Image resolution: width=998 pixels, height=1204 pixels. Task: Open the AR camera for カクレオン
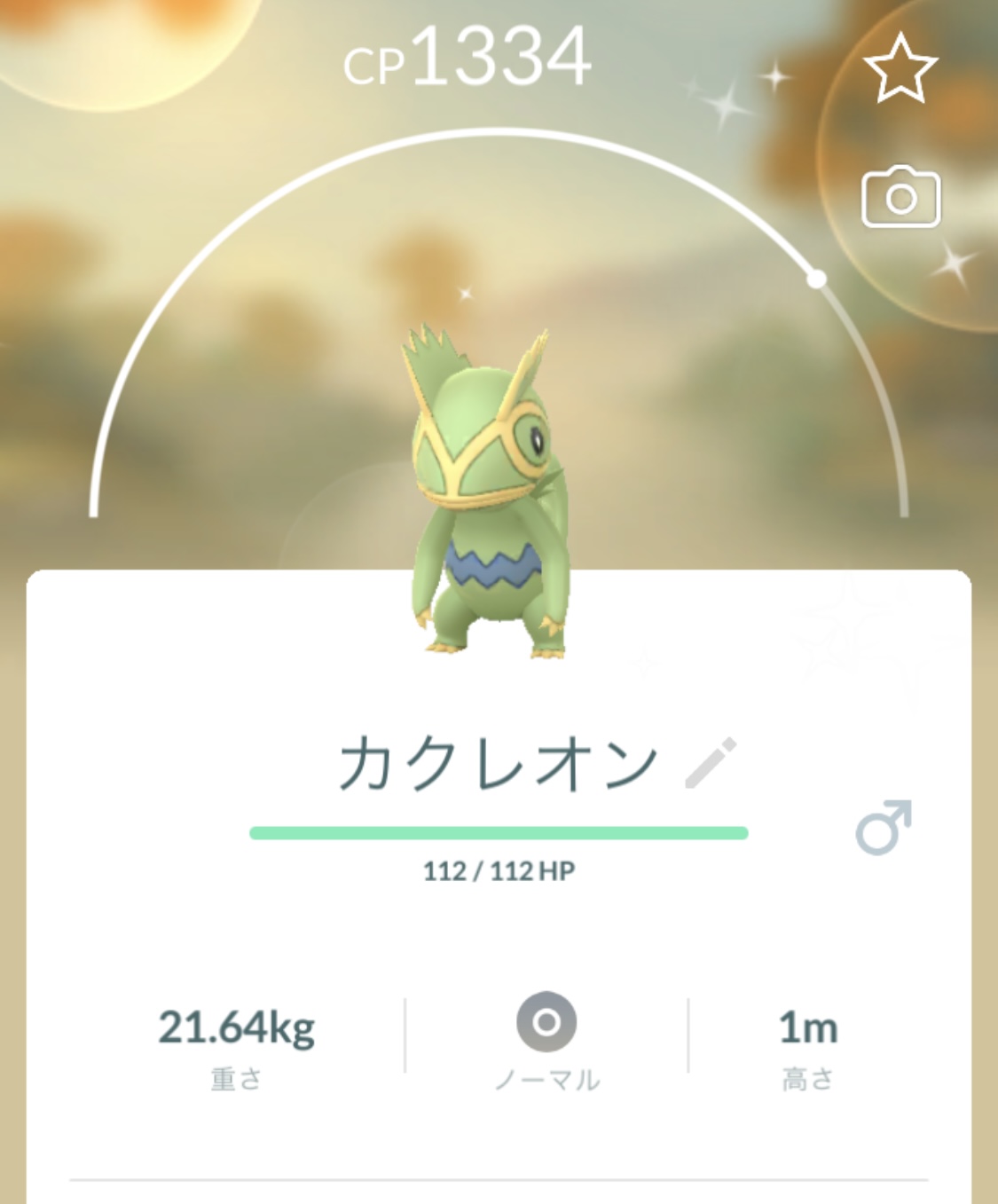tap(900, 197)
